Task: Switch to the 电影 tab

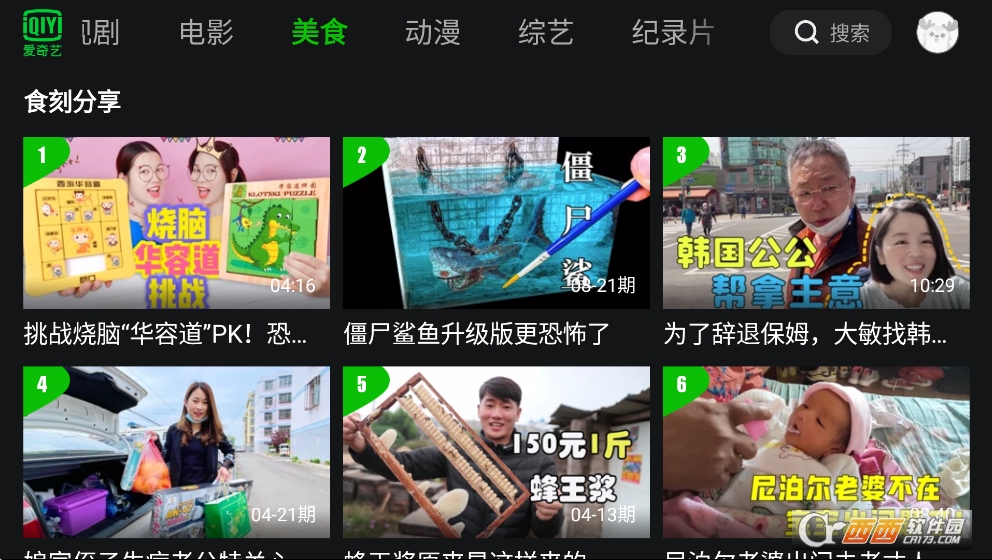Action: pyautogui.click(x=206, y=32)
